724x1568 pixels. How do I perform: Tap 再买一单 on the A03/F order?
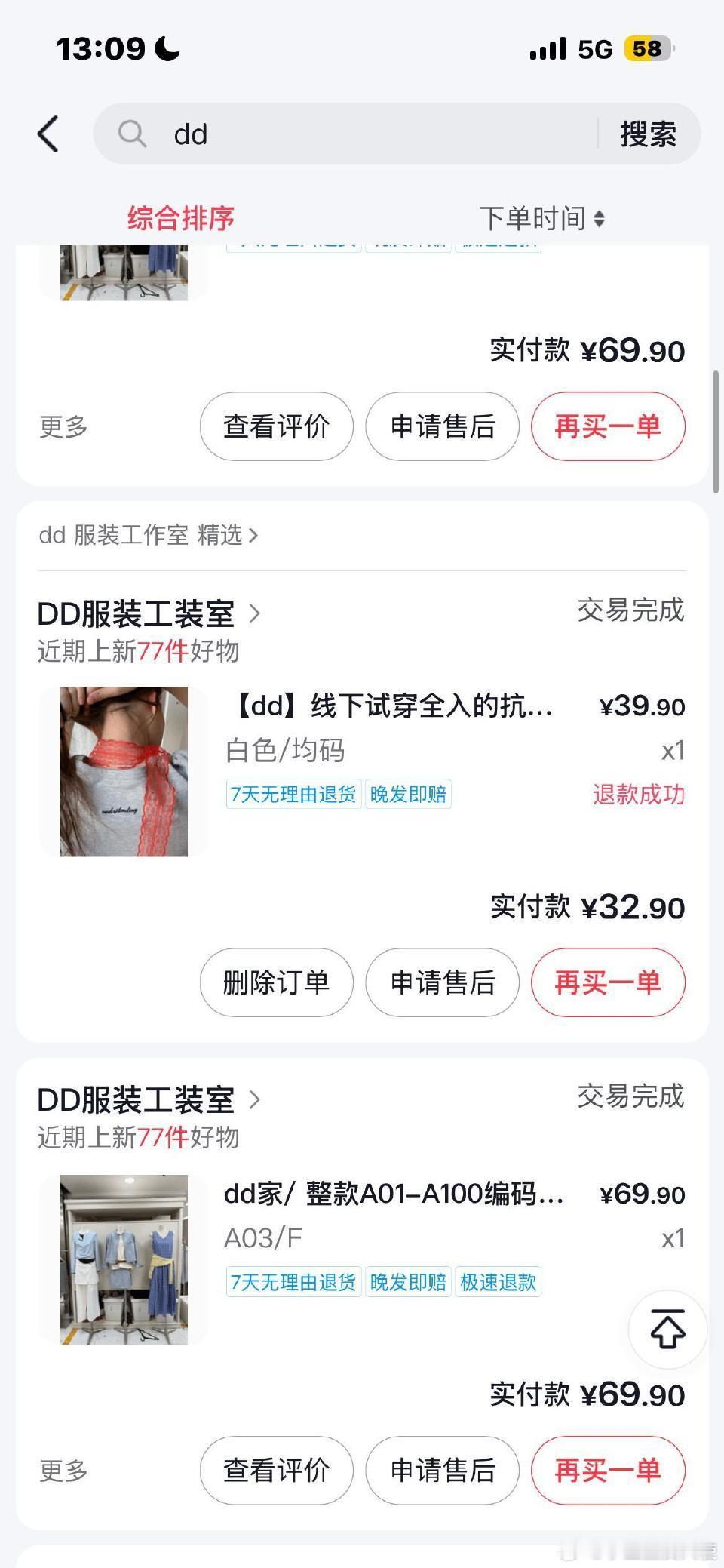[x=608, y=1470]
